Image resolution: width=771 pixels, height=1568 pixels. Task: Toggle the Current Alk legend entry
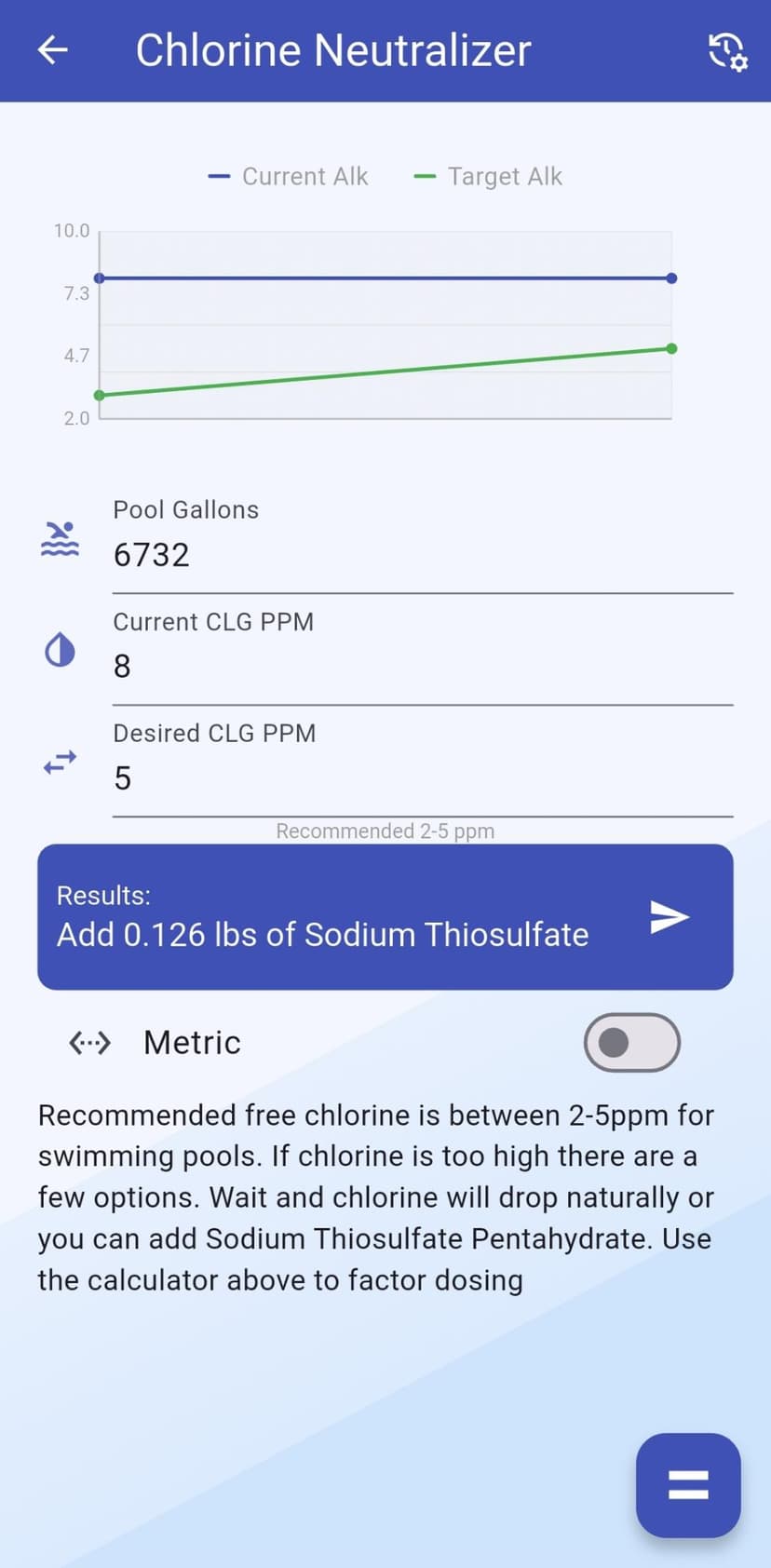[x=289, y=176]
